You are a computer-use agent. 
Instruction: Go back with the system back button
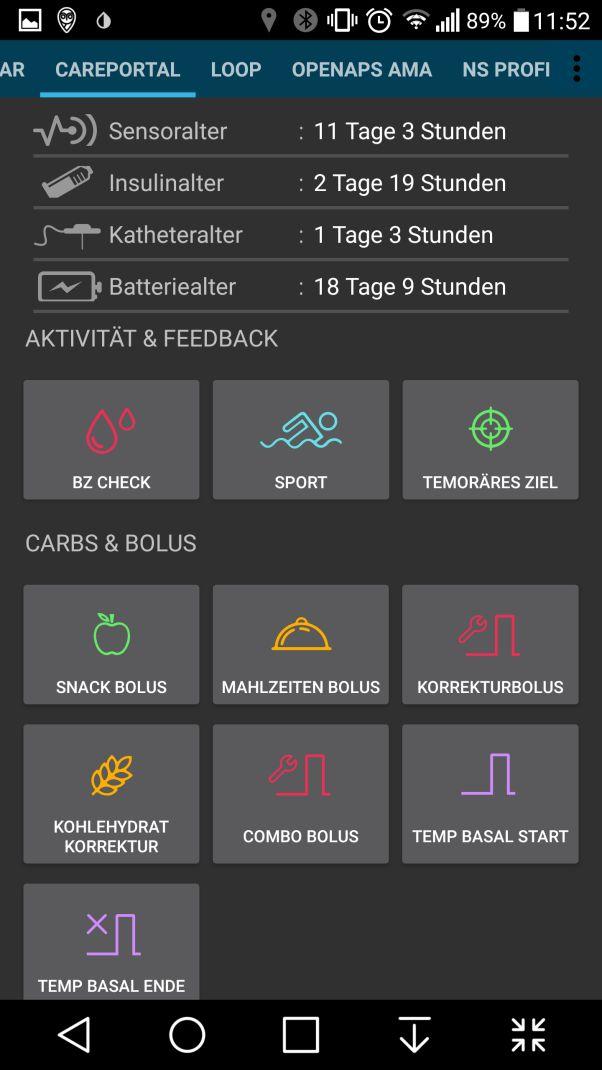(x=74, y=1035)
